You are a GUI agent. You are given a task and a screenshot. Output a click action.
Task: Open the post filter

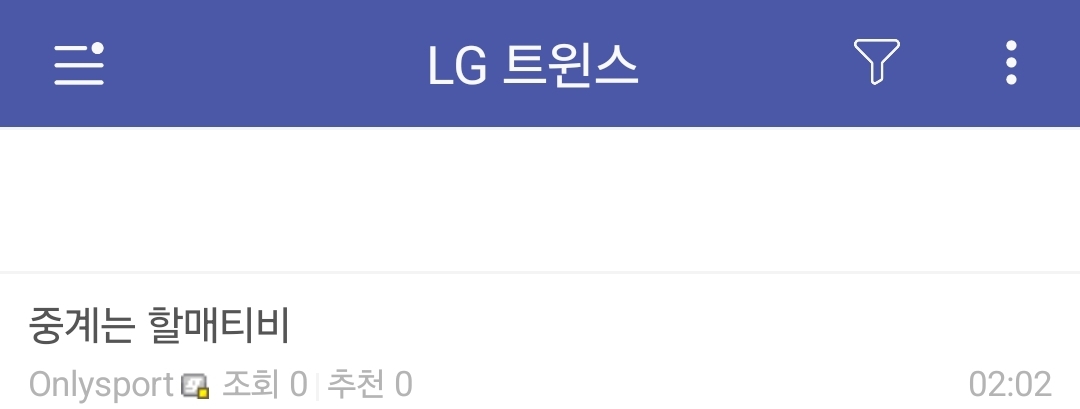(876, 63)
